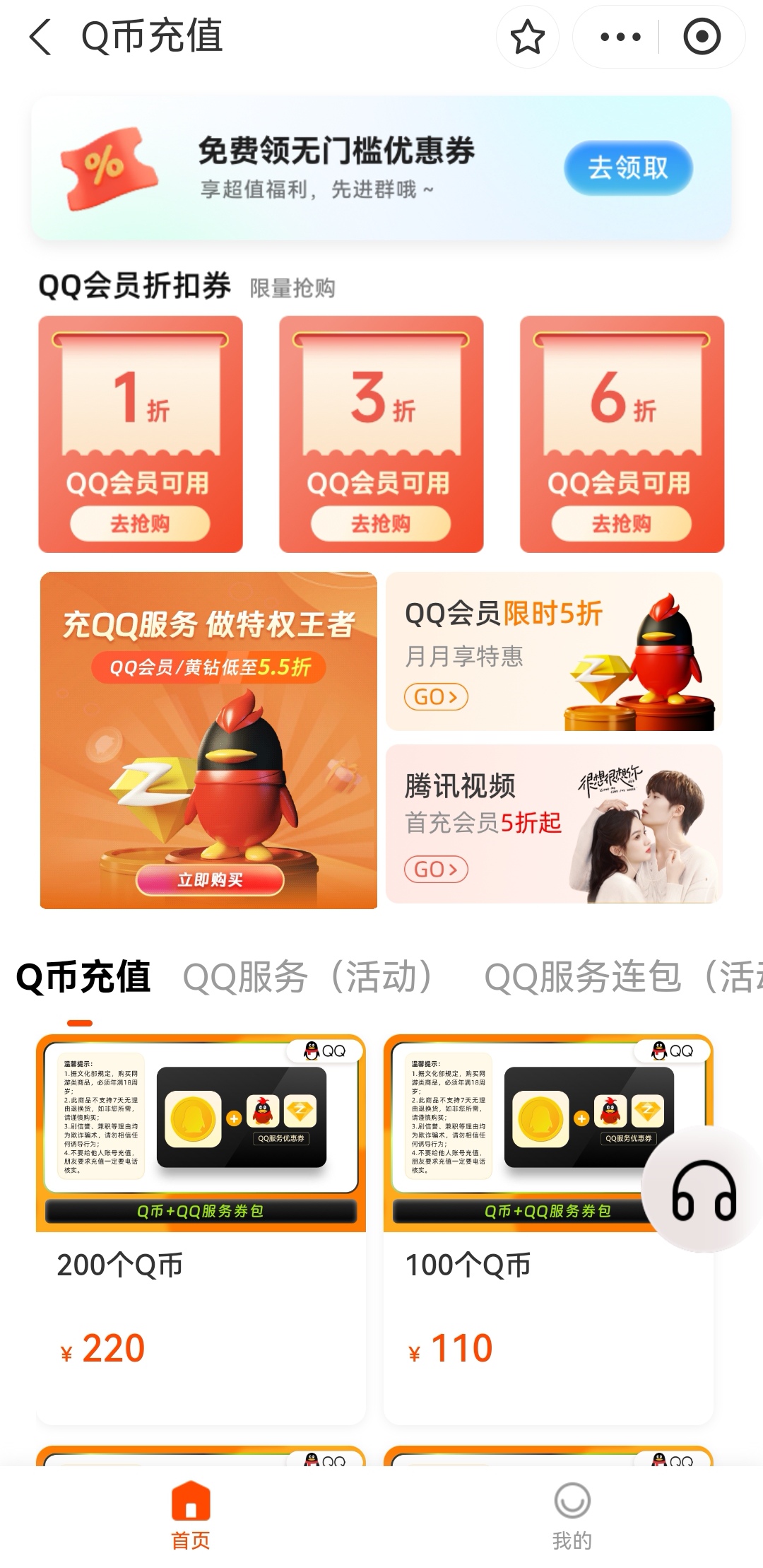Favorite this mini program with star

[x=527, y=37]
